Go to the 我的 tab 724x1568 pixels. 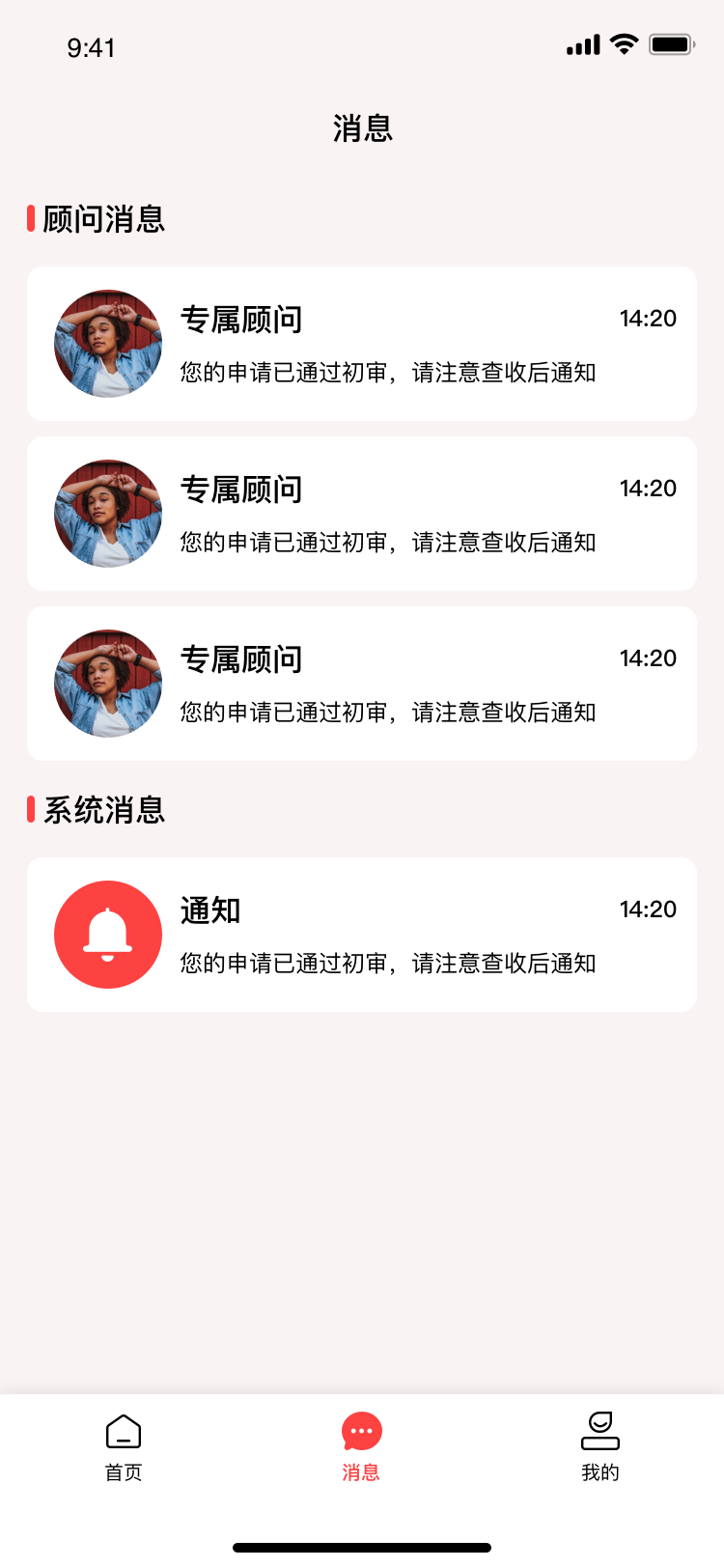click(x=599, y=1446)
